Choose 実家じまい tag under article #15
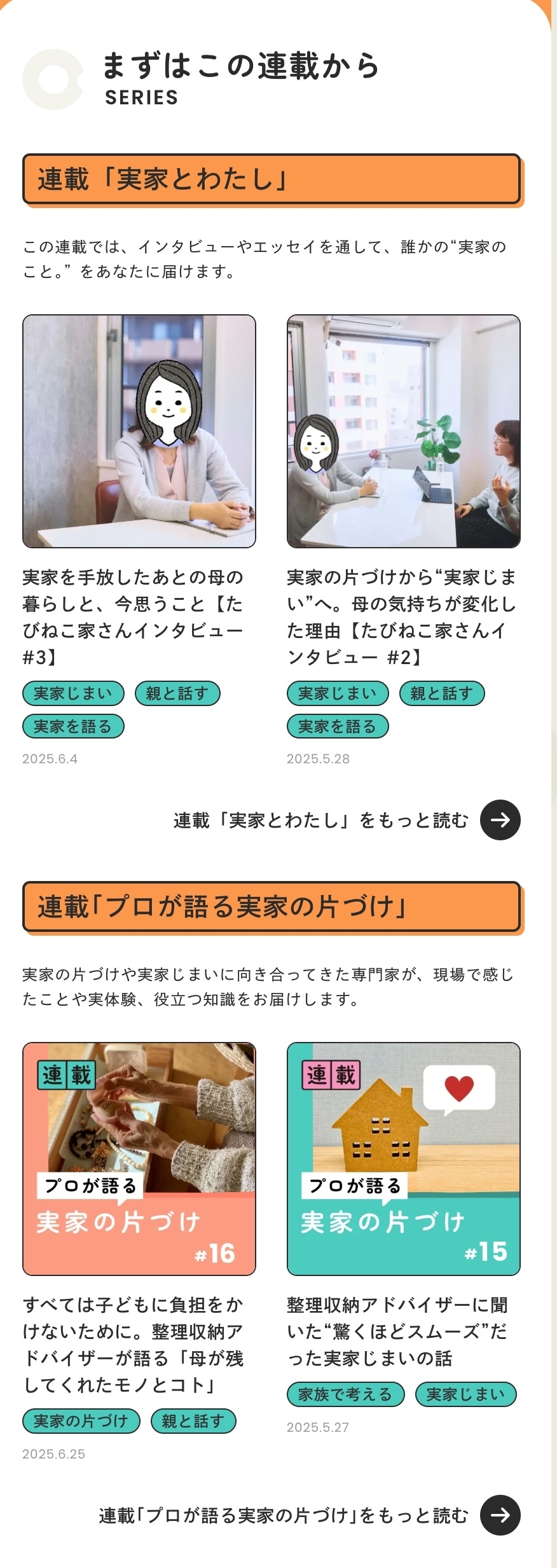This screenshot has width=557, height=1568. 465,1394
